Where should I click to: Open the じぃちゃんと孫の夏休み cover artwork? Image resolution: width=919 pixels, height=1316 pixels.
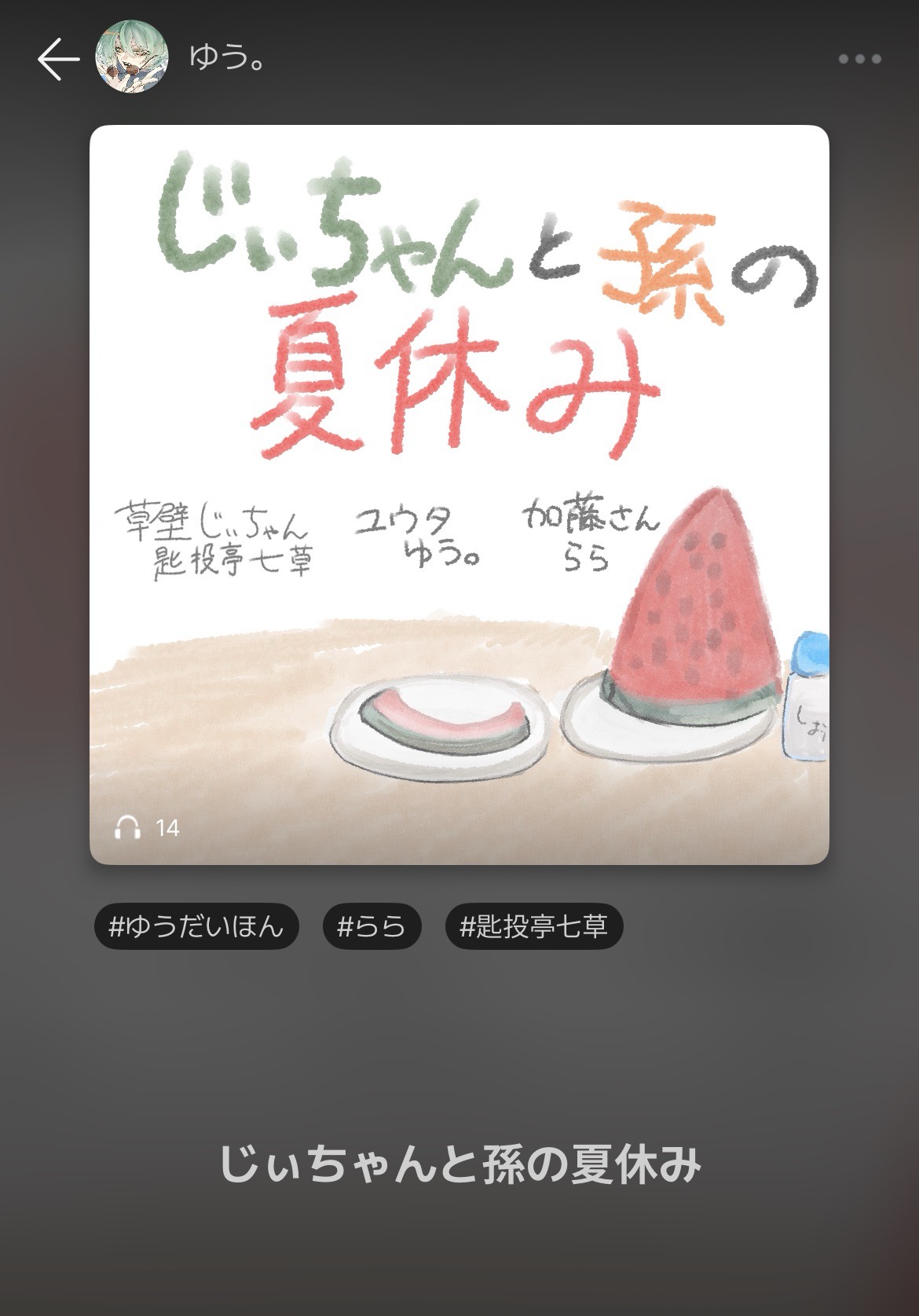click(459, 495)
